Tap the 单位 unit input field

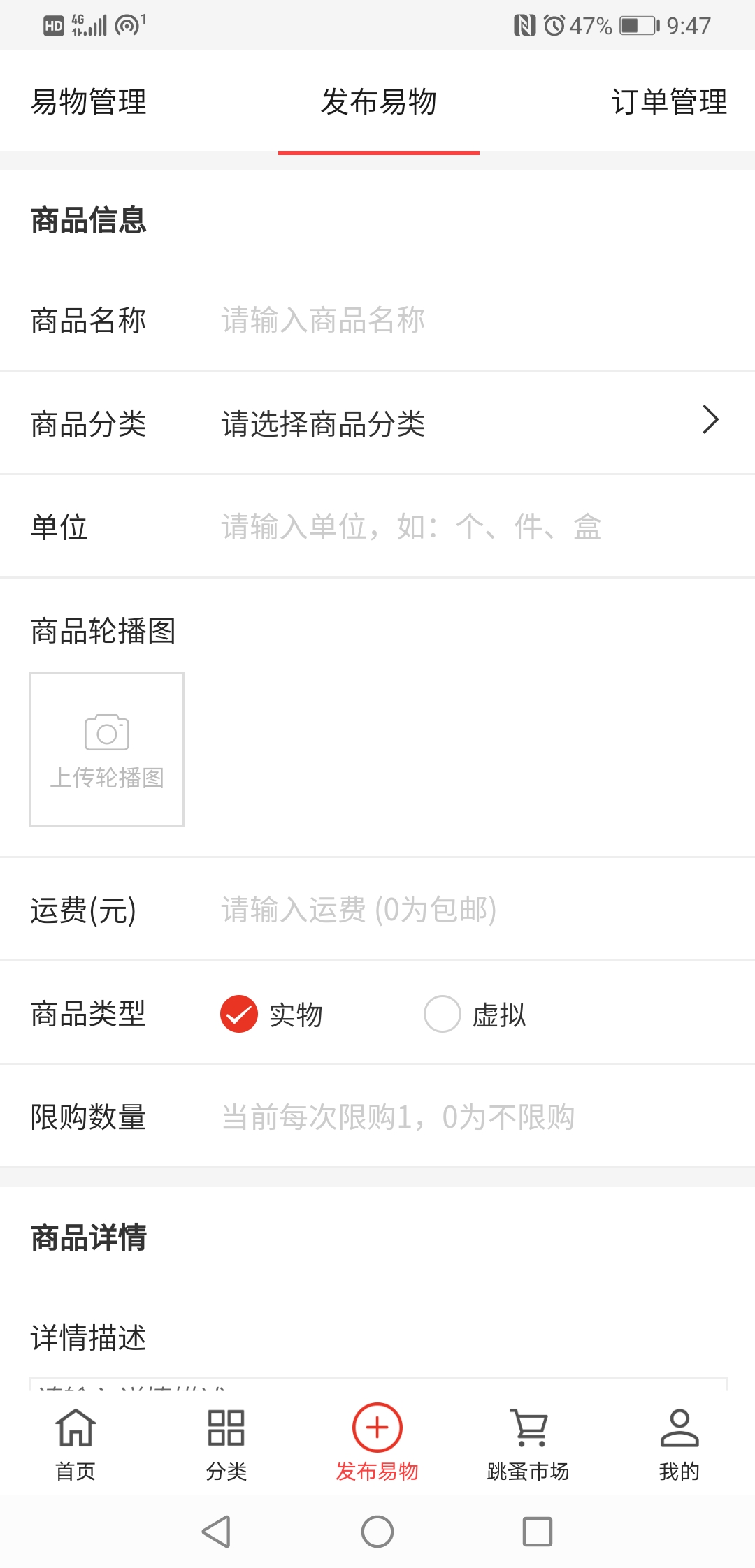tap(461, 527)
